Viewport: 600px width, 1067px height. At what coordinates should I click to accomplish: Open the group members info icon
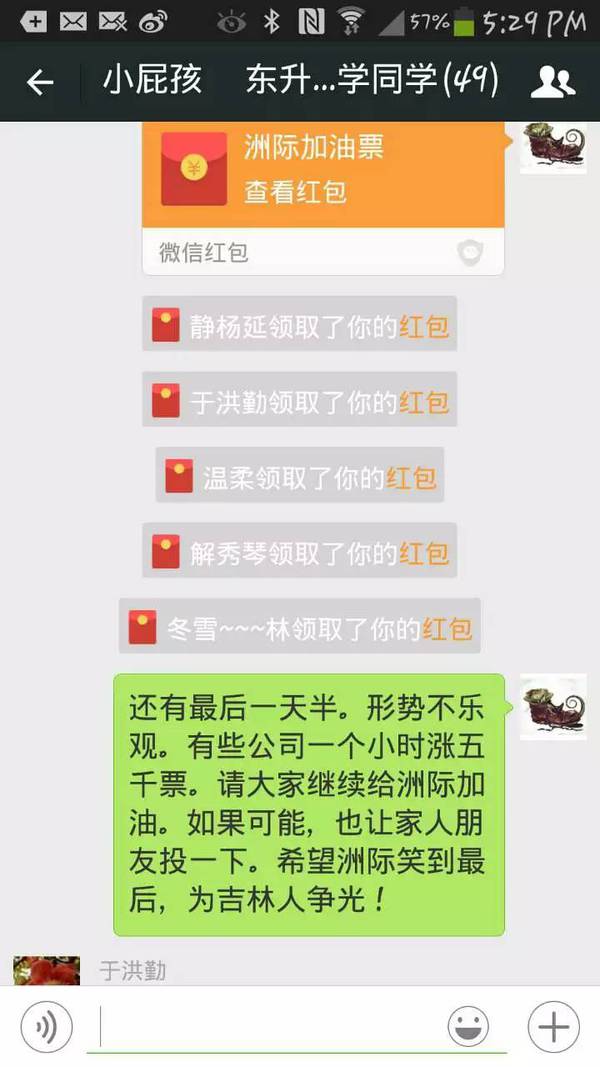tap(552, 82)
